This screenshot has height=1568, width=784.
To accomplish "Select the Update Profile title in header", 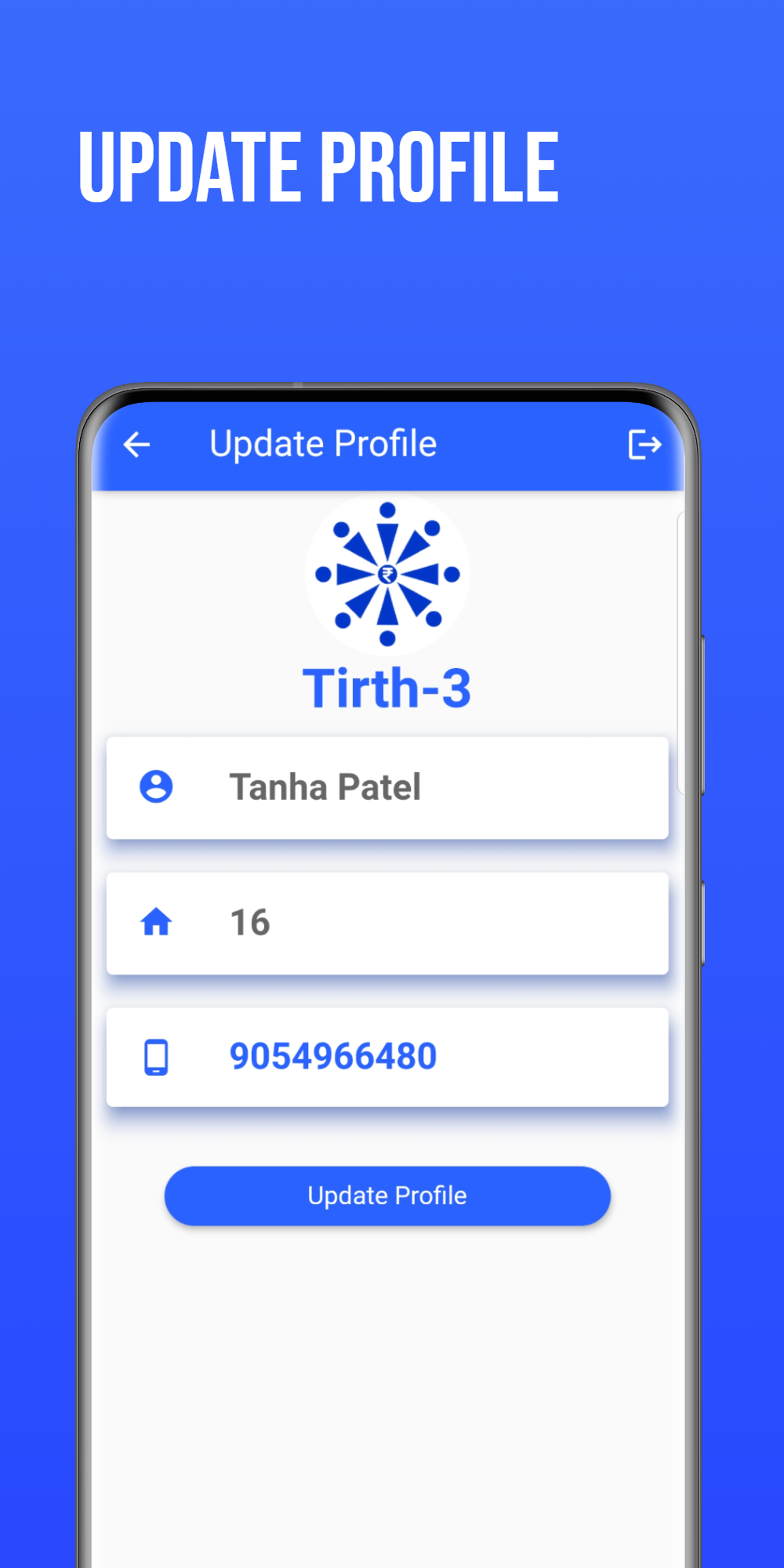I will (x=321, y=444).
